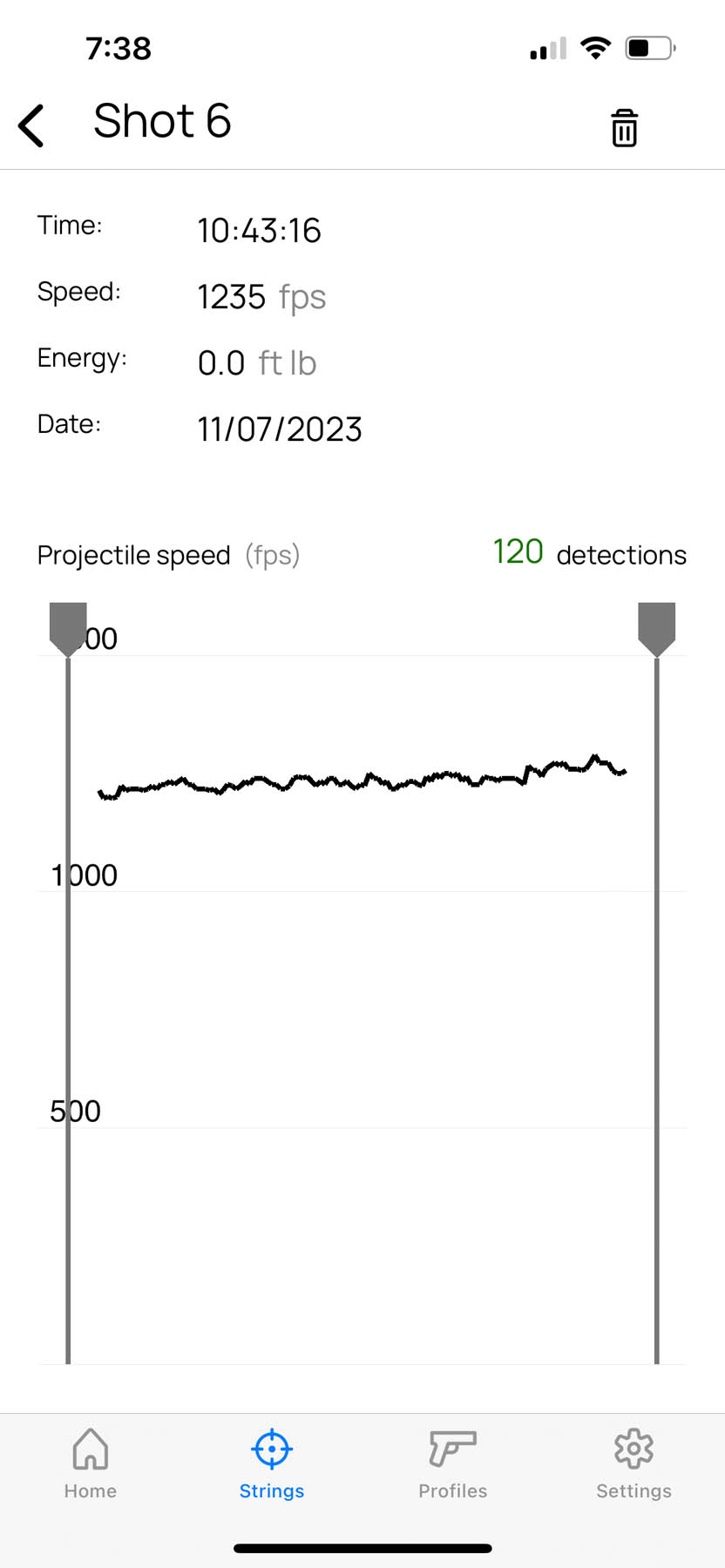Go to the Settings tab
Screen dimensions: 725x1568
pos(634,1463)
